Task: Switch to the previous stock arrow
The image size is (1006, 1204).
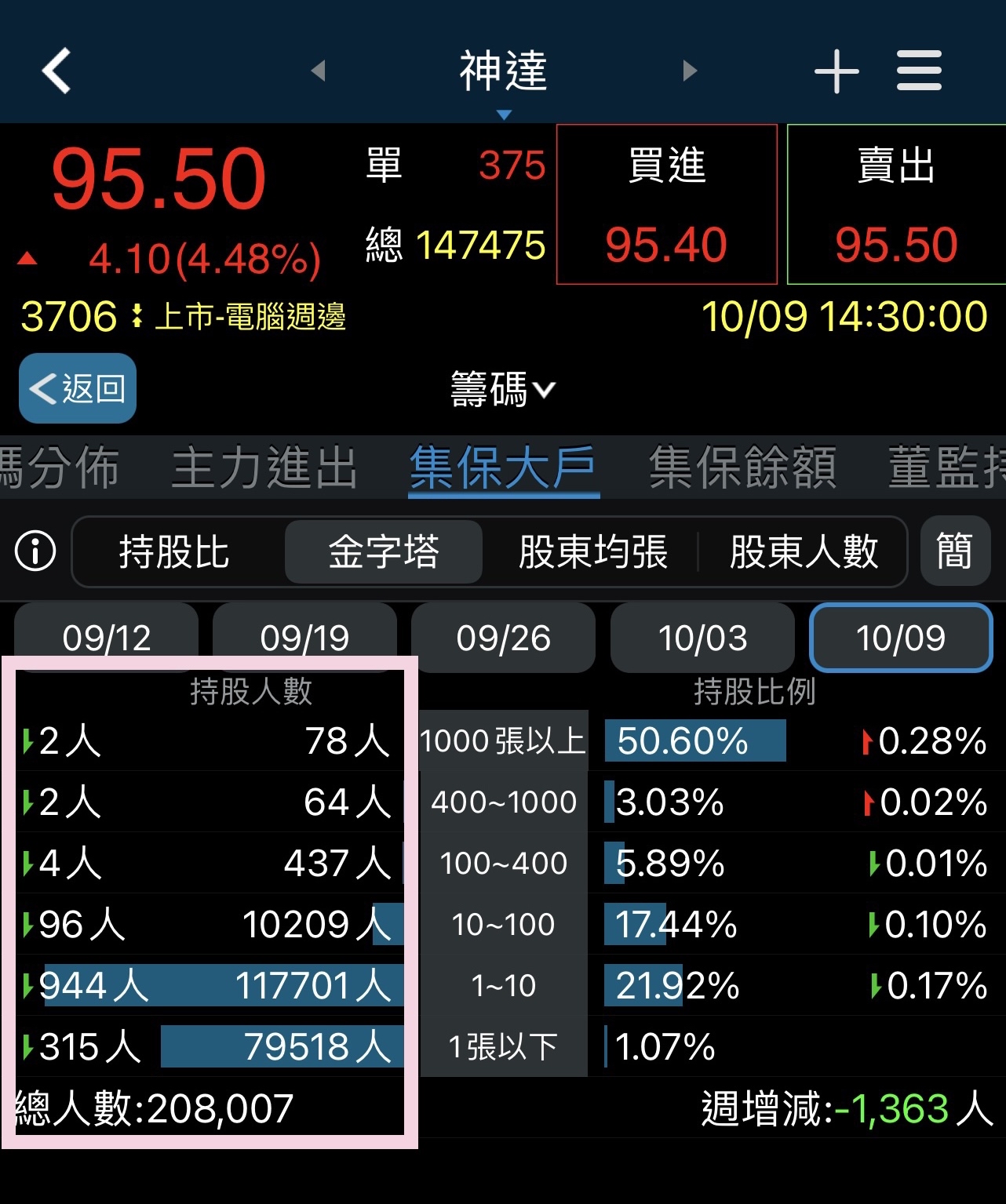Action: click(x=318, y=71)
